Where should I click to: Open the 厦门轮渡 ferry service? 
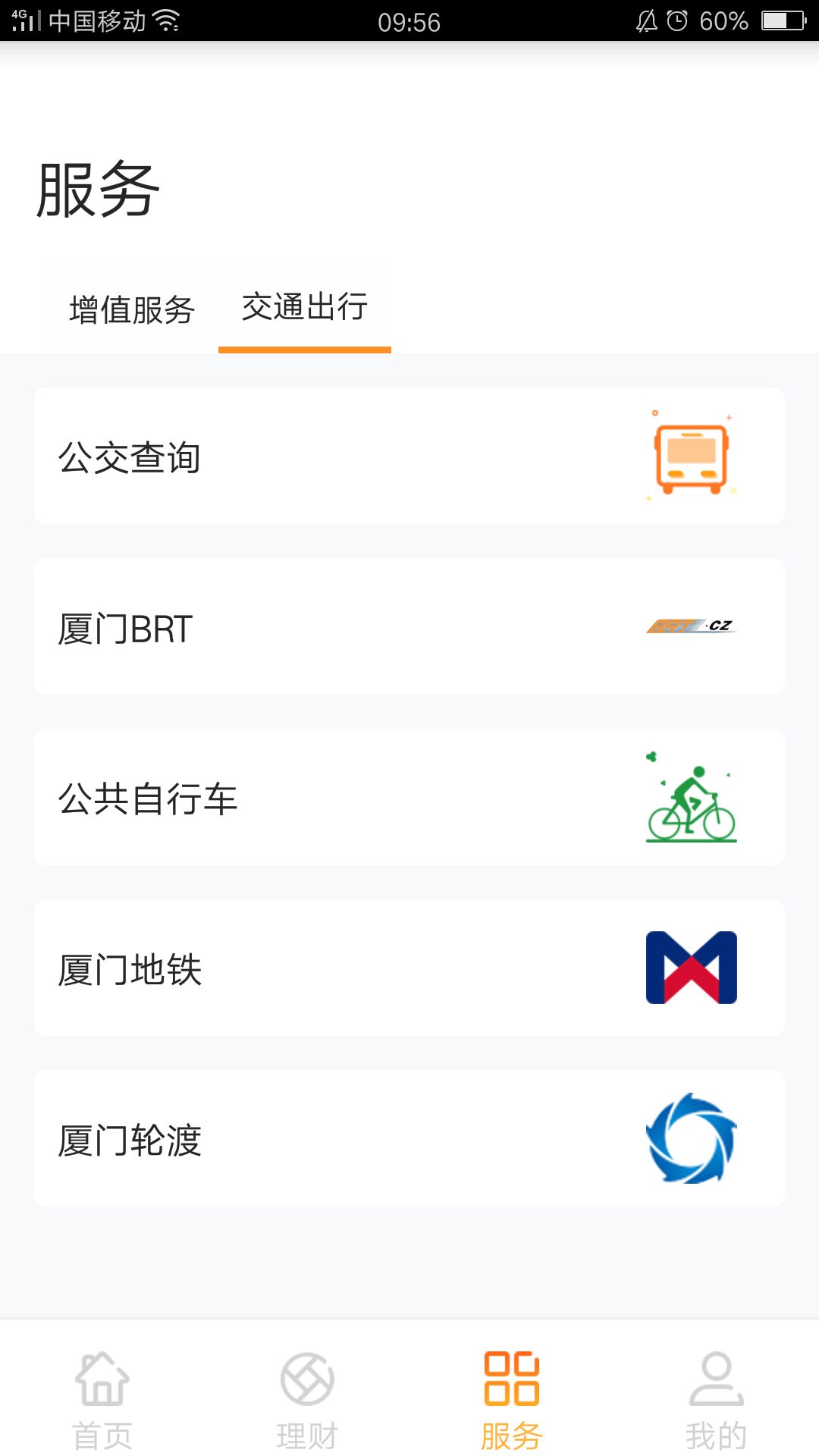(409, 1138)
